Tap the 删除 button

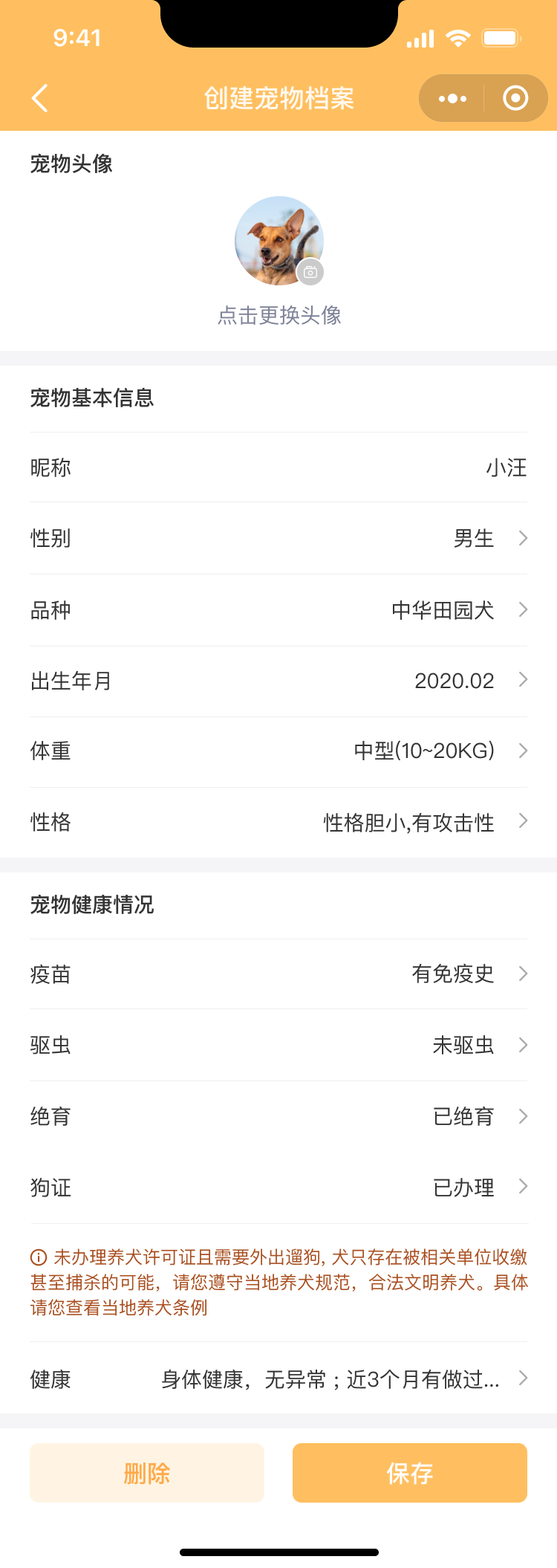coord(147,1473)
